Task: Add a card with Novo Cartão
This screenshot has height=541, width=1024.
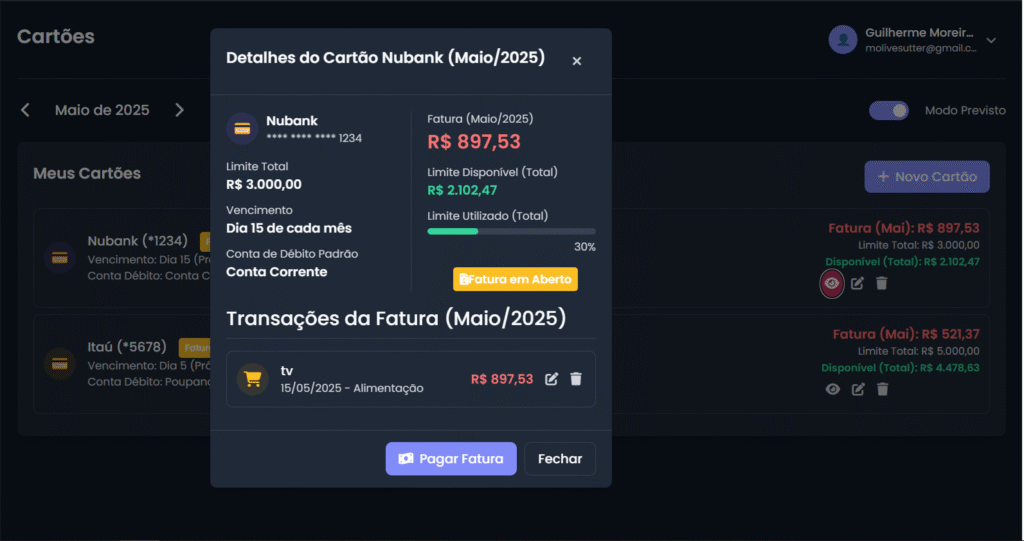Action: coord(926,177)
